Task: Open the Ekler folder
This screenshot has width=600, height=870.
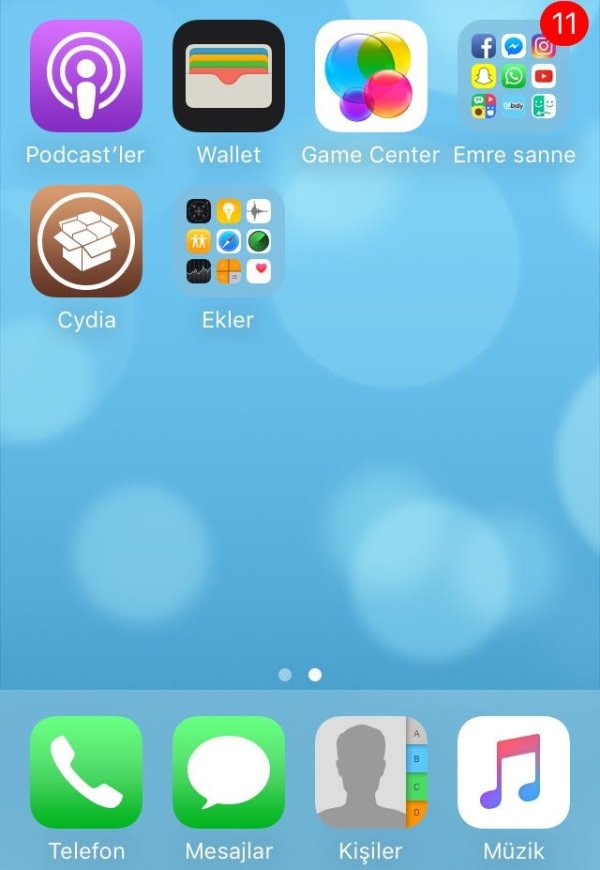Action: (x=229, y=241)
